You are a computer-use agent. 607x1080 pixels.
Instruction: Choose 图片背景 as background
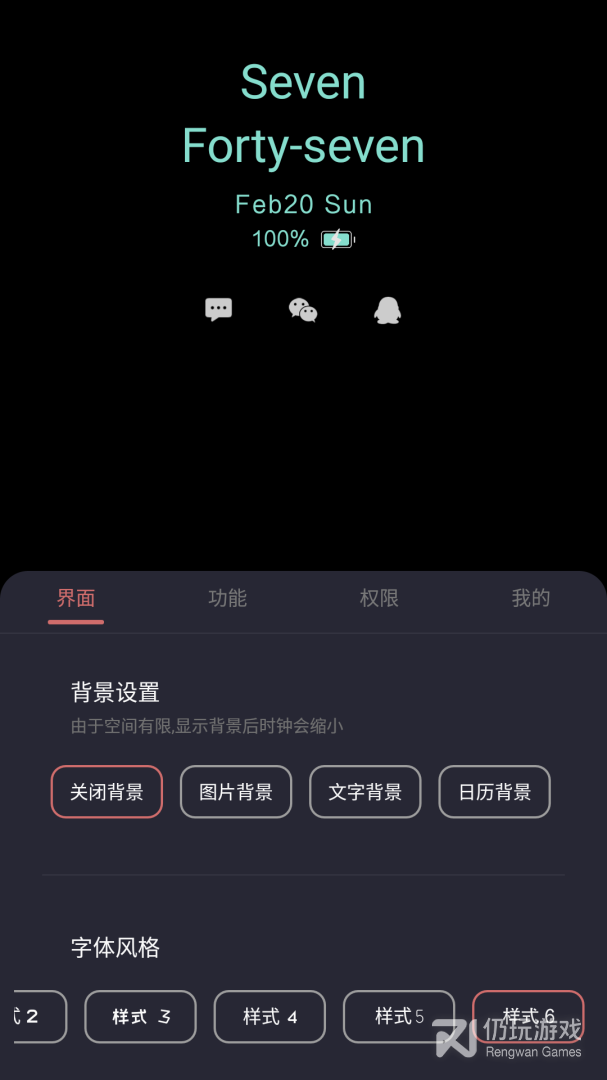click(x=236, y=792)
